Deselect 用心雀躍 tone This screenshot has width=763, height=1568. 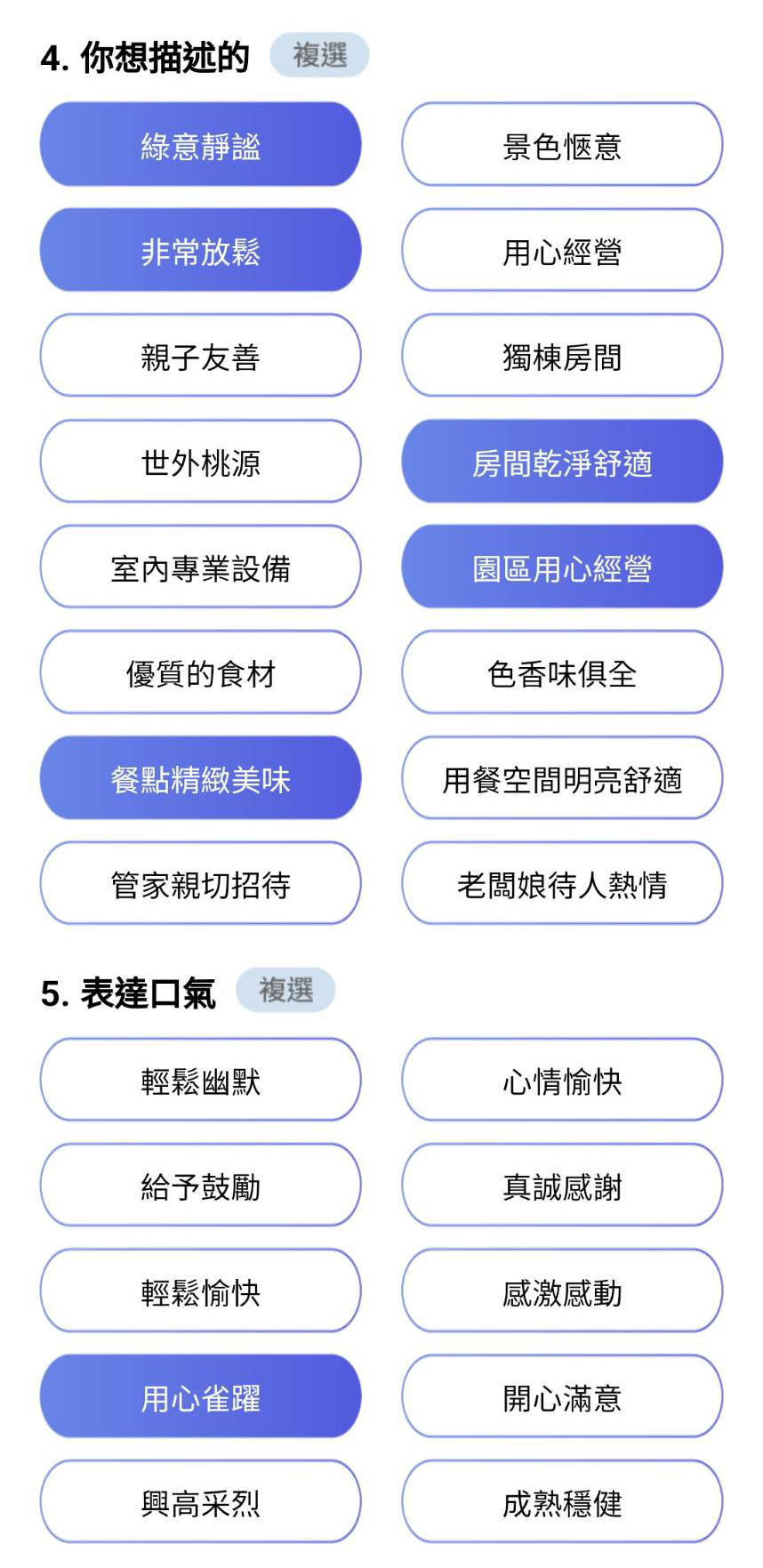(200, 1396)
